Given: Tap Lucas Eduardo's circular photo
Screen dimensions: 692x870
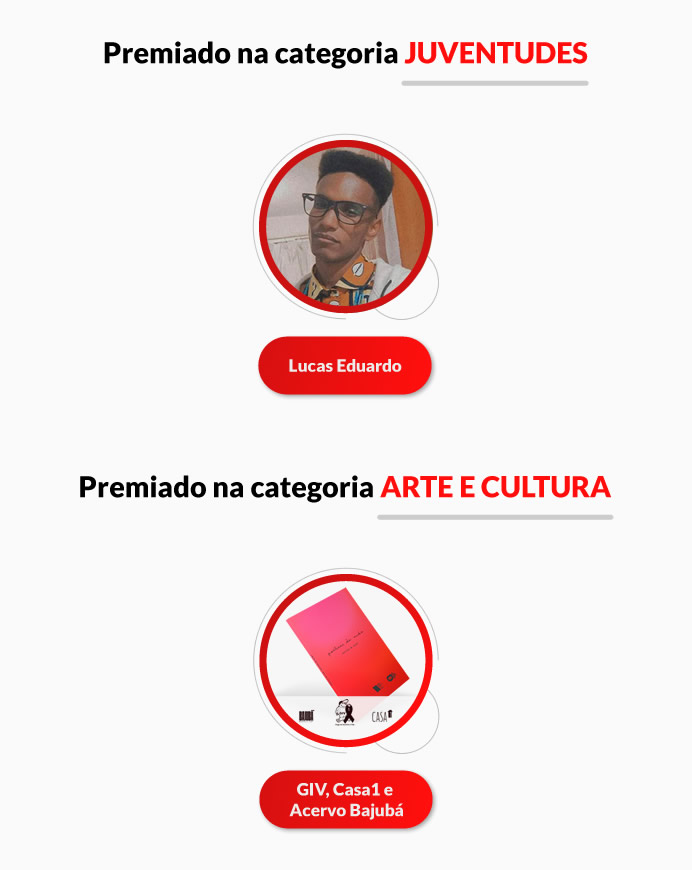Looking at the screenshot, I should (x=345, y=227).
